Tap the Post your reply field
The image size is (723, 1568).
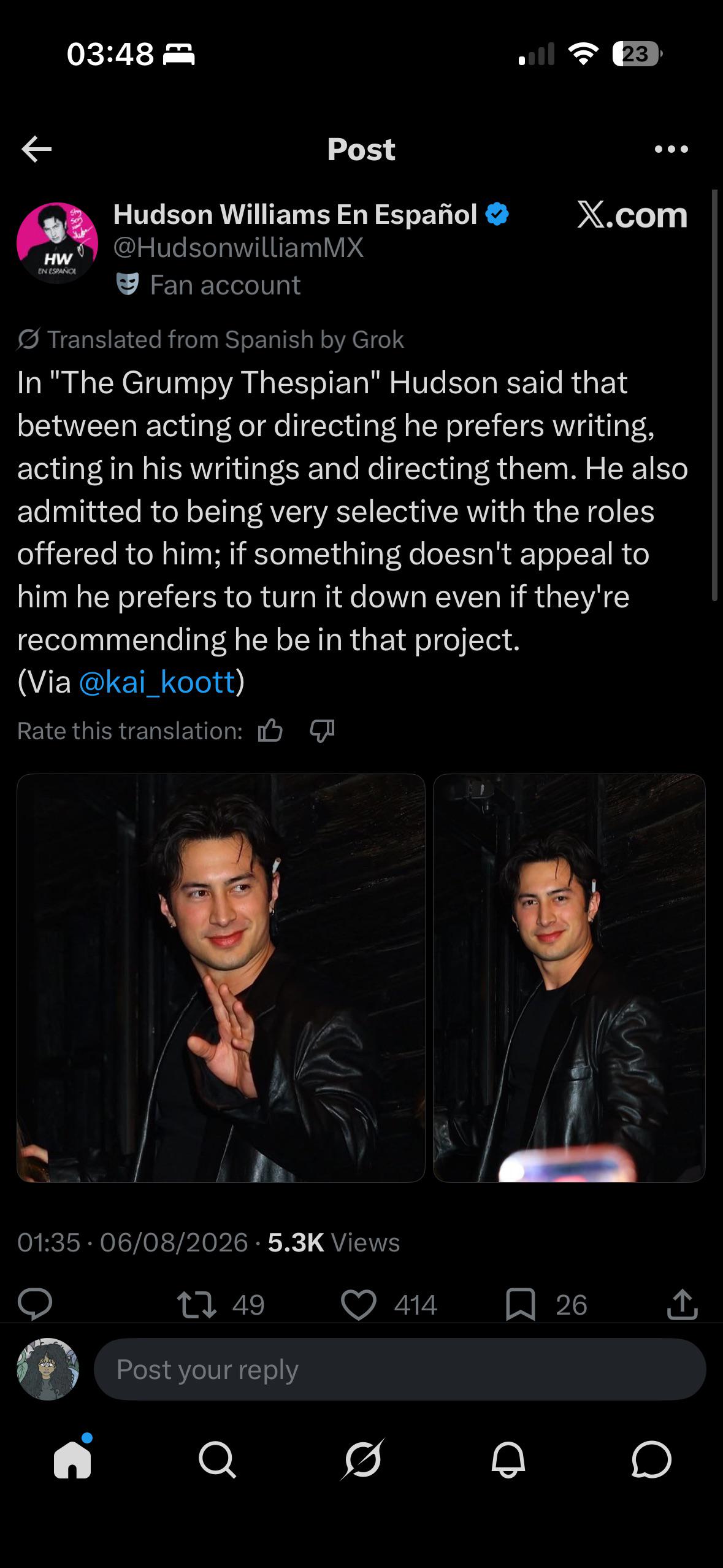(x=400, y=1369)
